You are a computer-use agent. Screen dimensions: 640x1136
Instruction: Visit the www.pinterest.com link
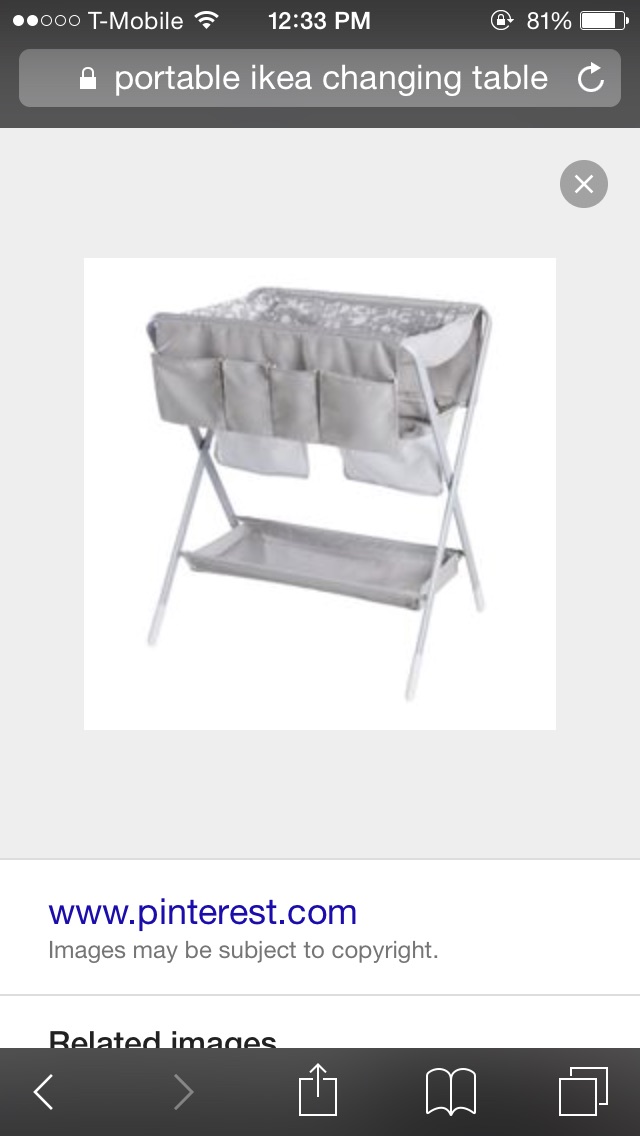[202, 912]
